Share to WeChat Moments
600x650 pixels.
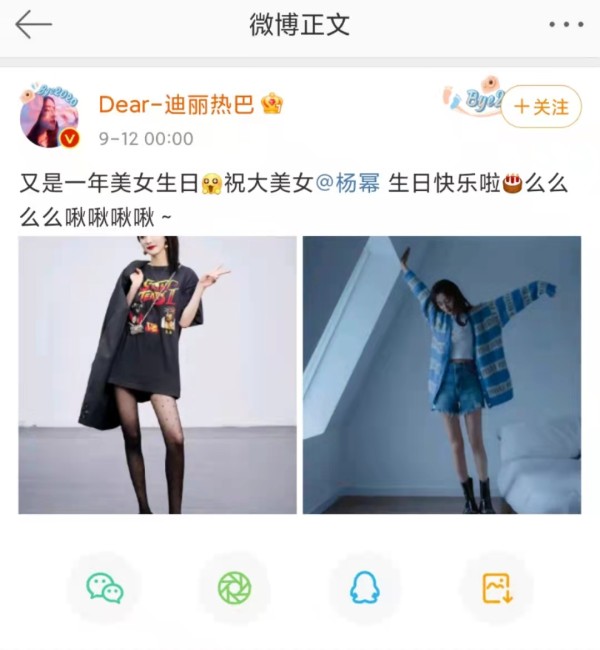point(235,588)
